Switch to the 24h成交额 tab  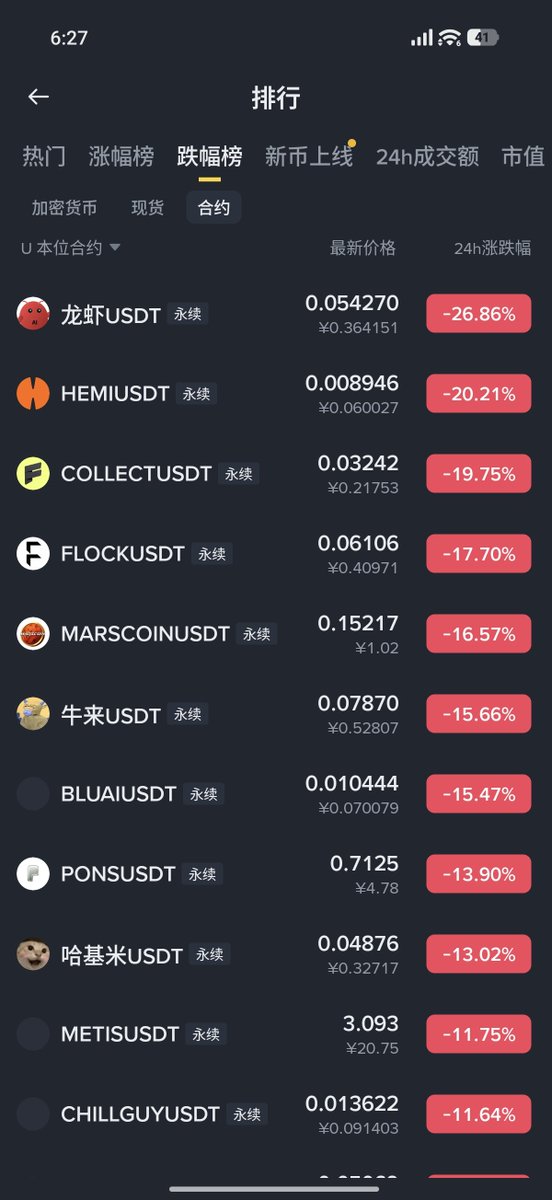coord(427,157)
